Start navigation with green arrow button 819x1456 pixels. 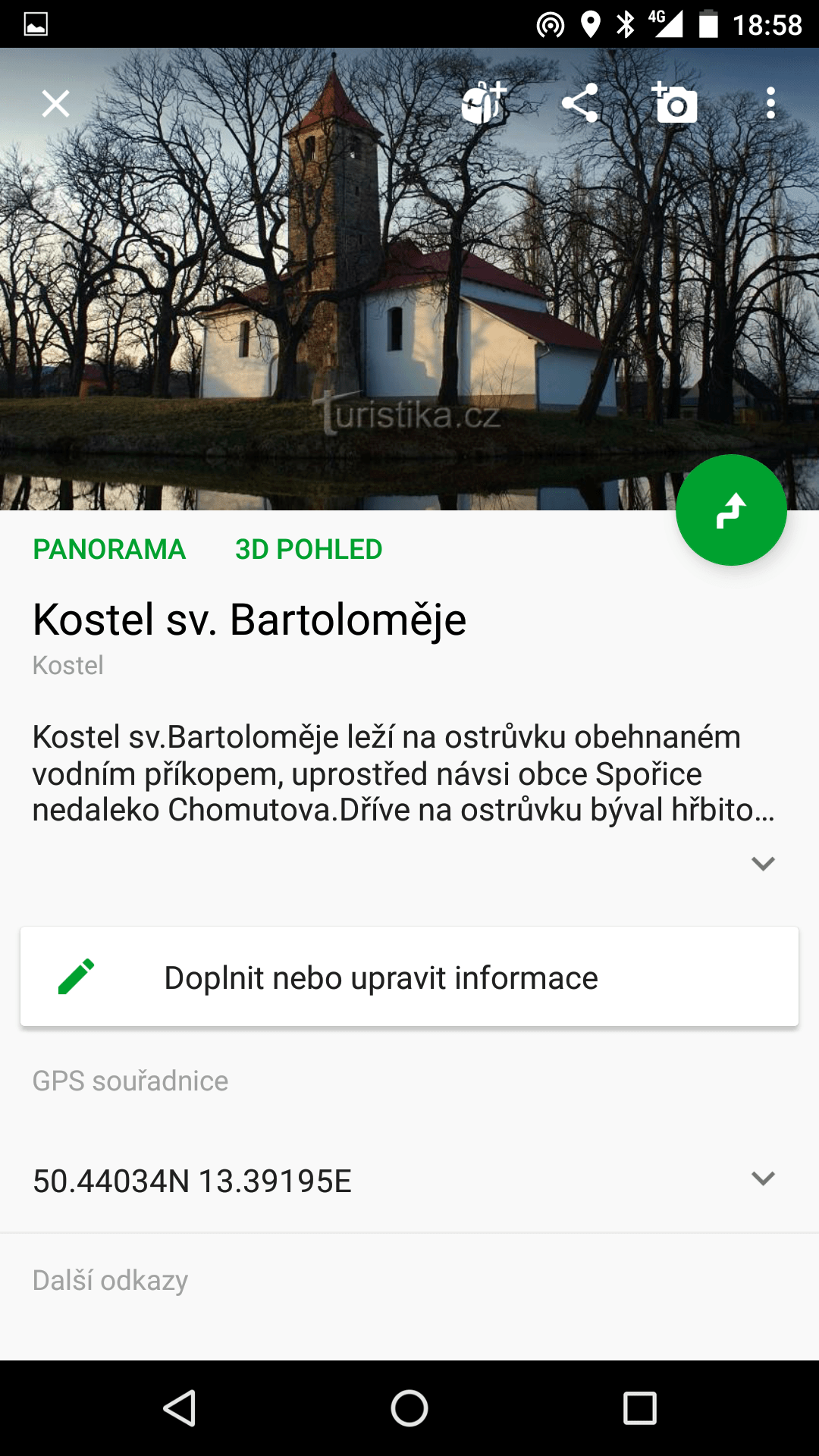(731, 510)
